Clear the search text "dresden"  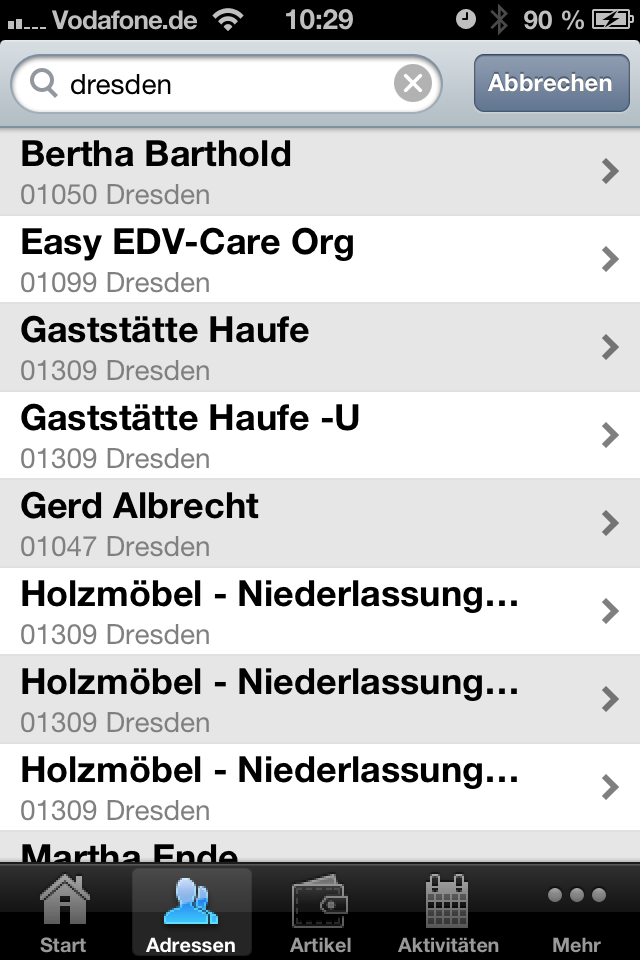412,84
